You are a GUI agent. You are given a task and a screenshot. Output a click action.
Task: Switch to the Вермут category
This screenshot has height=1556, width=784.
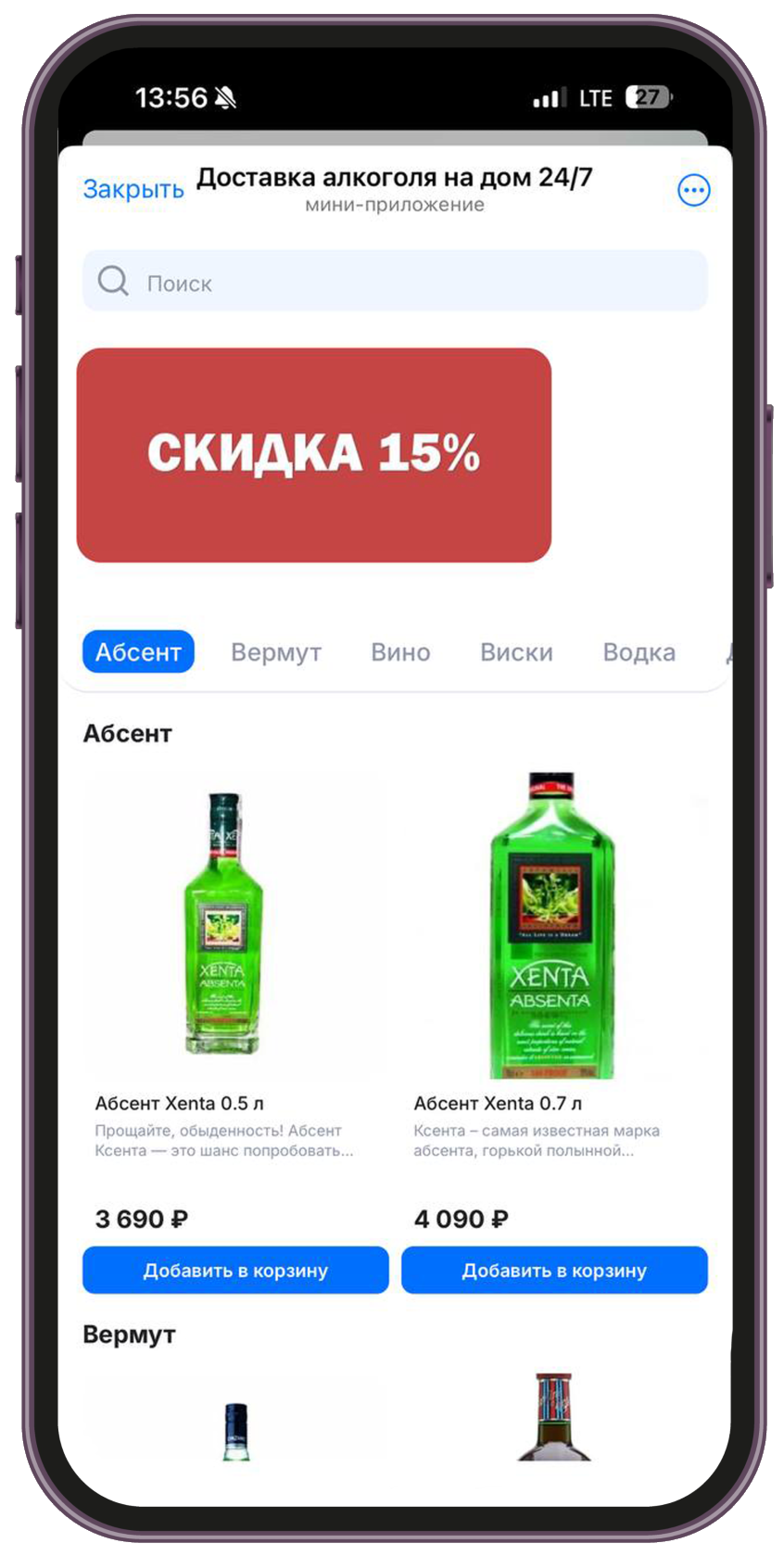coord(276,652)
